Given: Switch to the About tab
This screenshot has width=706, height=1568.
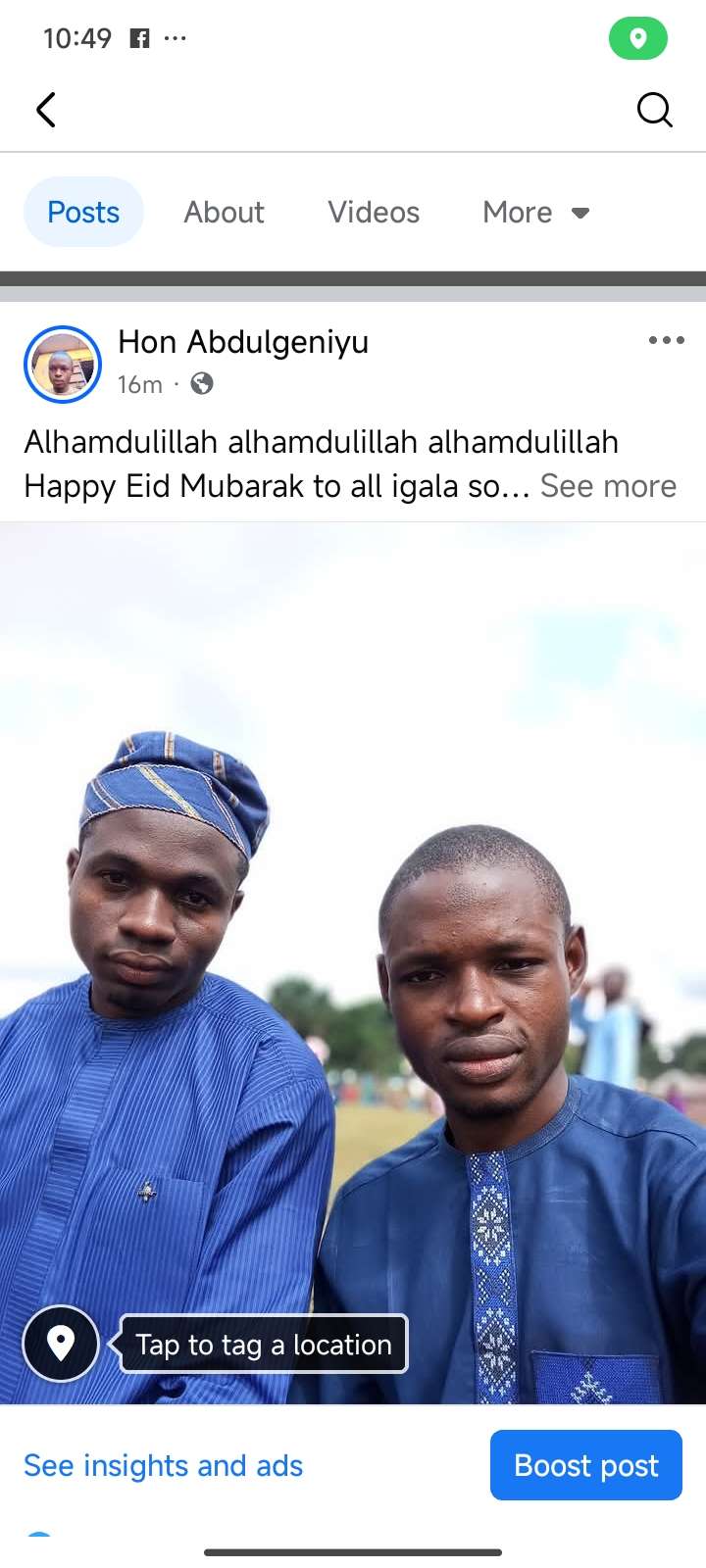Looking at the screenshot, I should pos(224,212).
